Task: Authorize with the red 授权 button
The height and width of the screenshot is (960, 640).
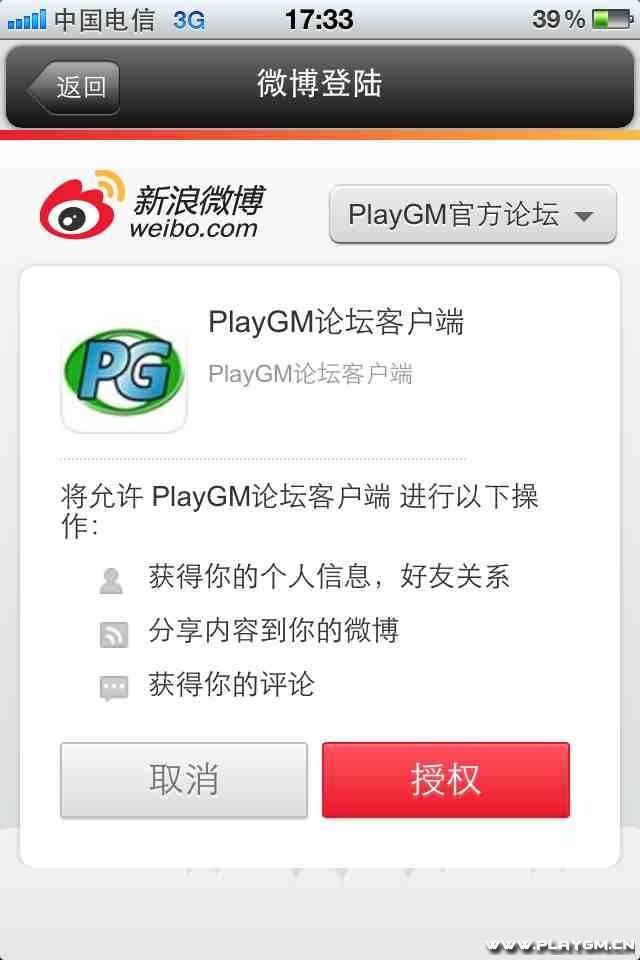Action: (x=446, y=780)
